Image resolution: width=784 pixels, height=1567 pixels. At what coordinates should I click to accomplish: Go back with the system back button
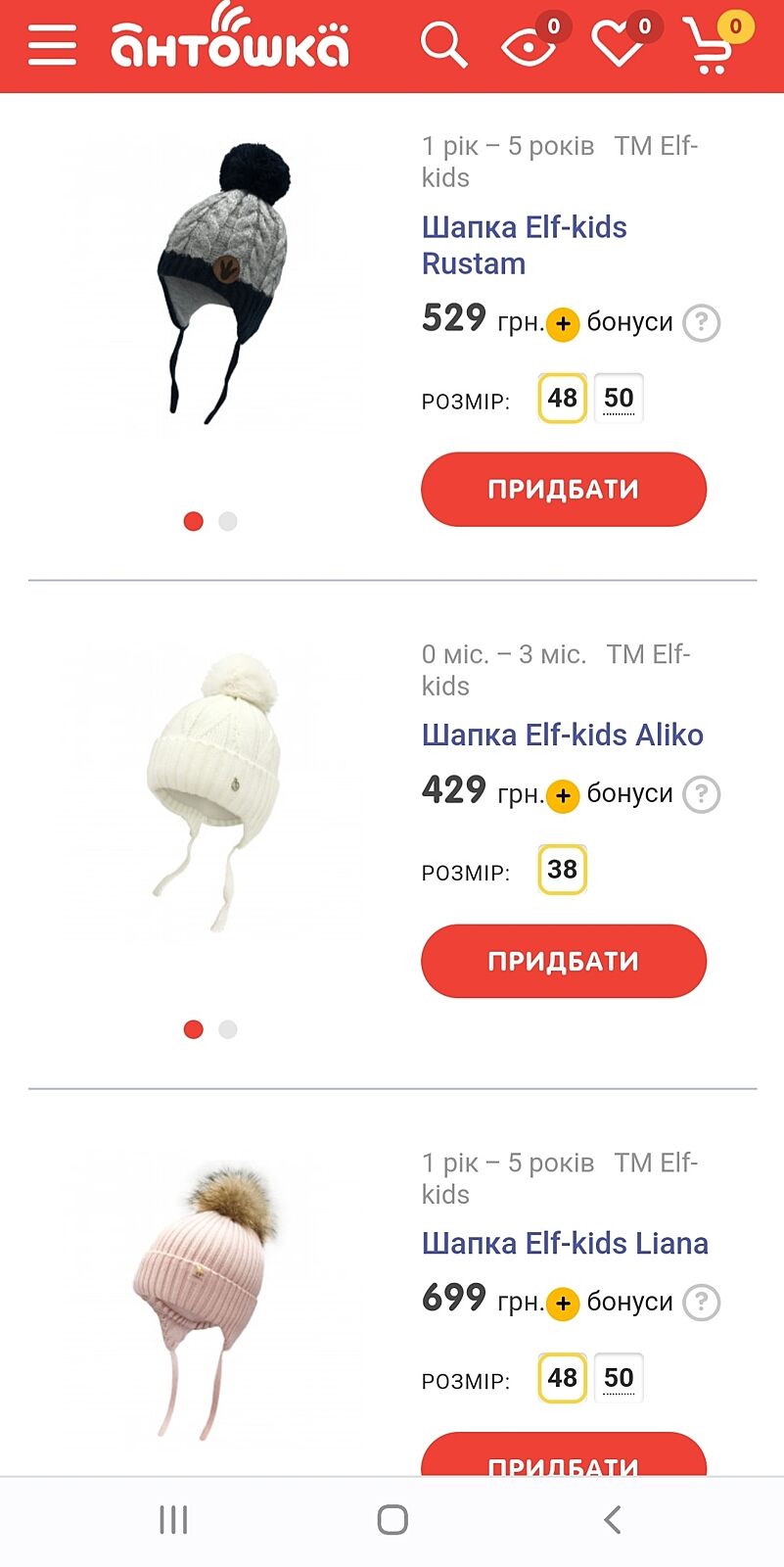click(613, 1520)
